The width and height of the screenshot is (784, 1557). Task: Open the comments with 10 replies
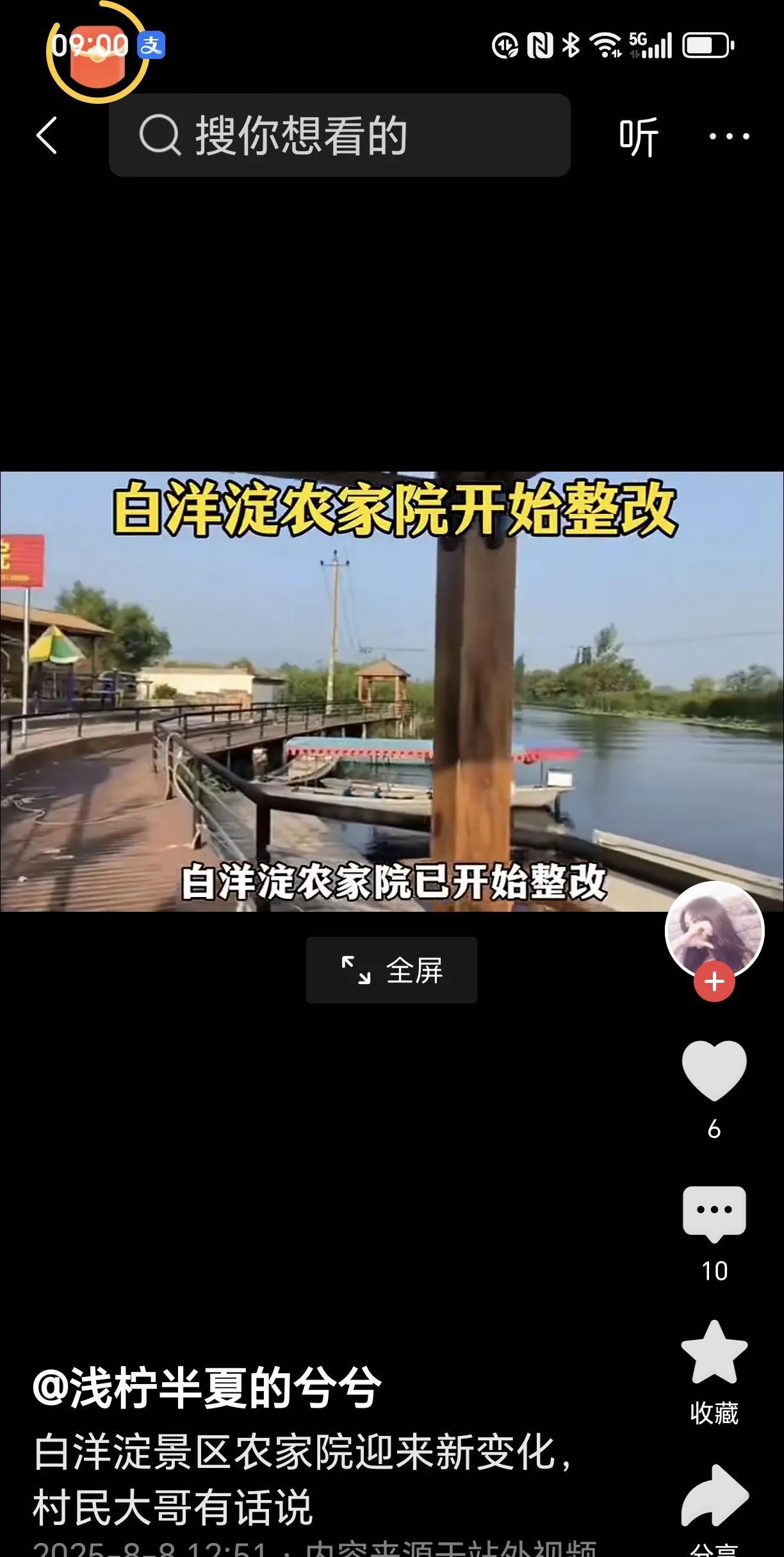pos(714,1212)
